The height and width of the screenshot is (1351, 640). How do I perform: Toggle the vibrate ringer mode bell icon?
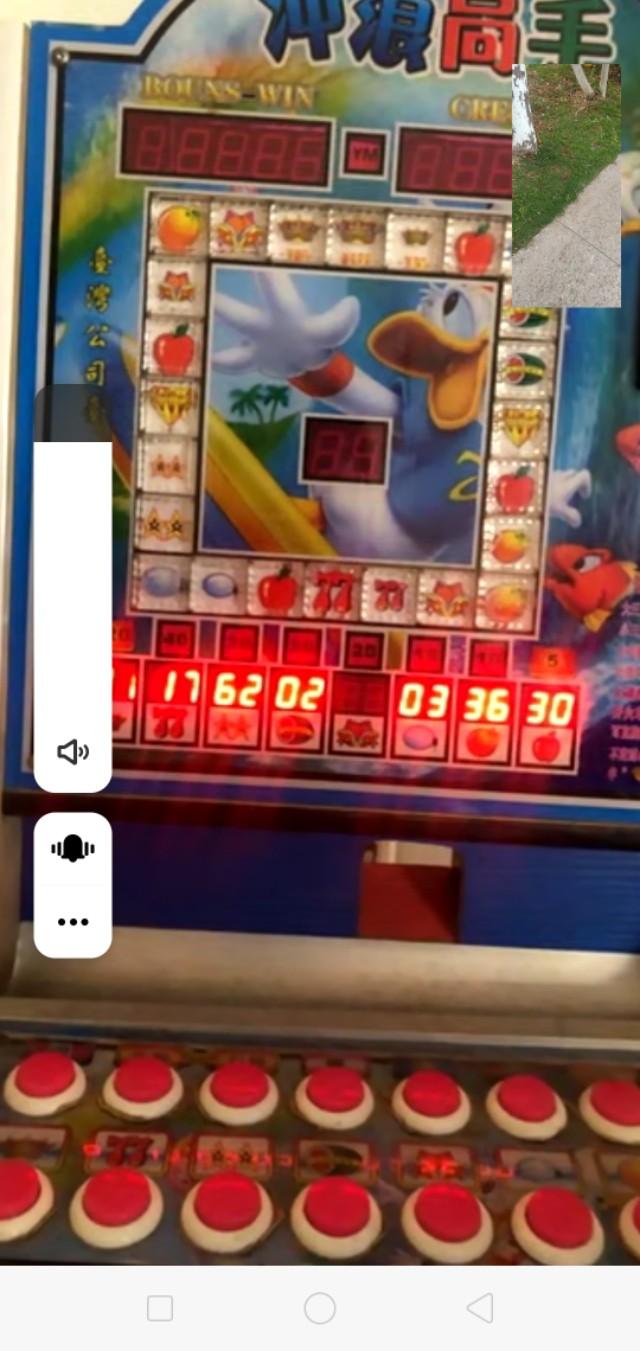point(73,849)
